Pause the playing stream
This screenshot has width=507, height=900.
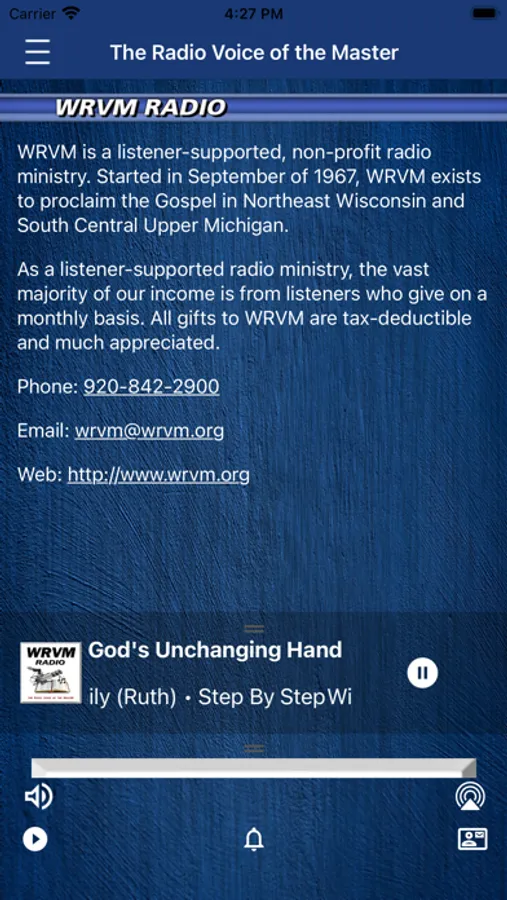pos(423,672)
